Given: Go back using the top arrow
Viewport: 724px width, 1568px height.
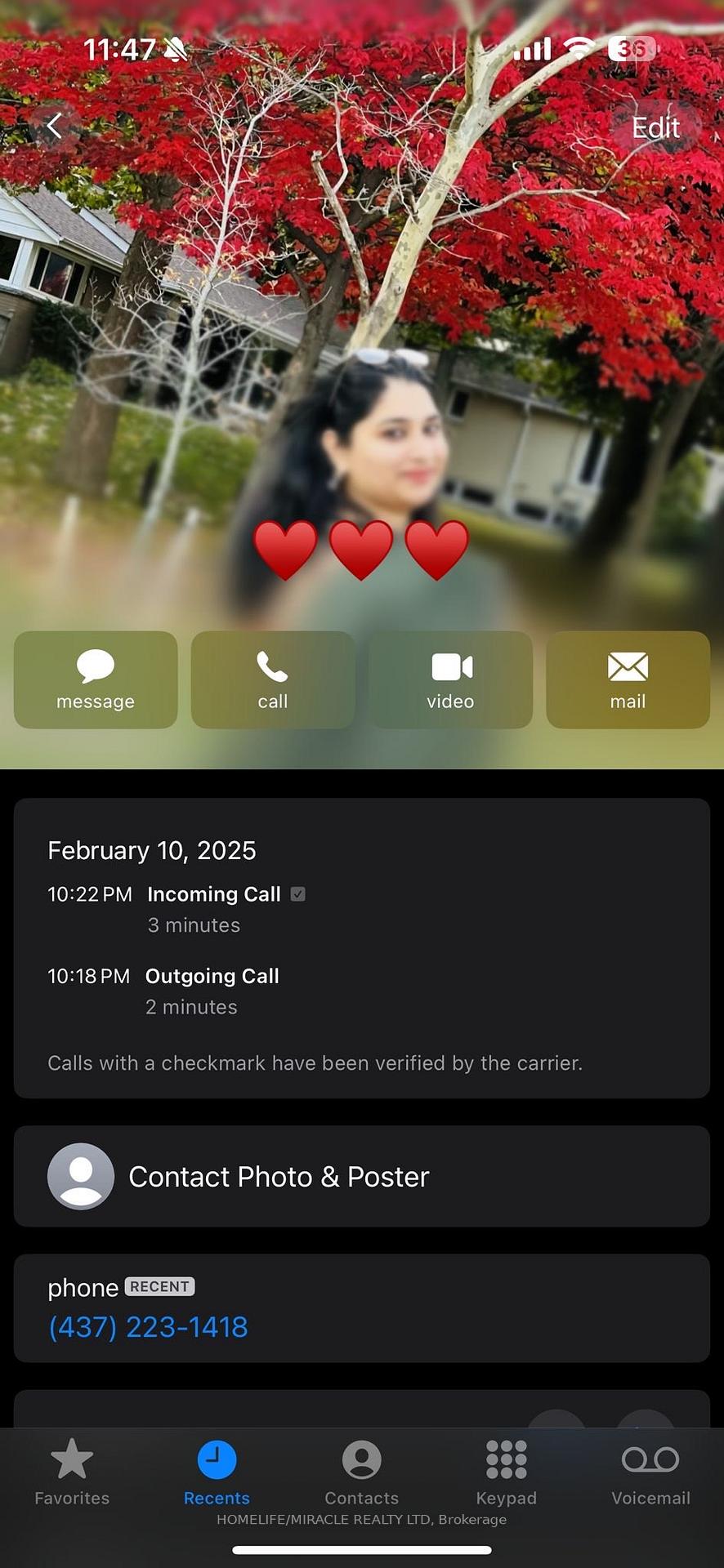Looking at the screenshot, I should click(x=54, y=126).
